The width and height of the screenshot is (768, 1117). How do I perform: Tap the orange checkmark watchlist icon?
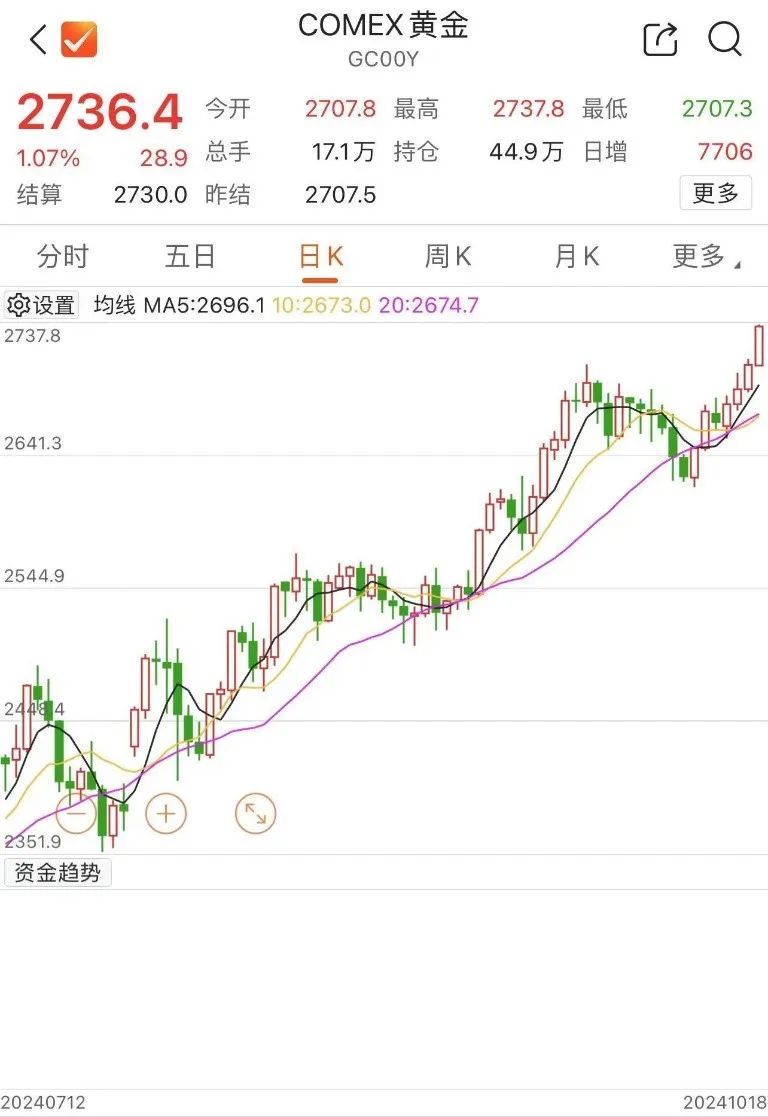(x=79, y=39)
